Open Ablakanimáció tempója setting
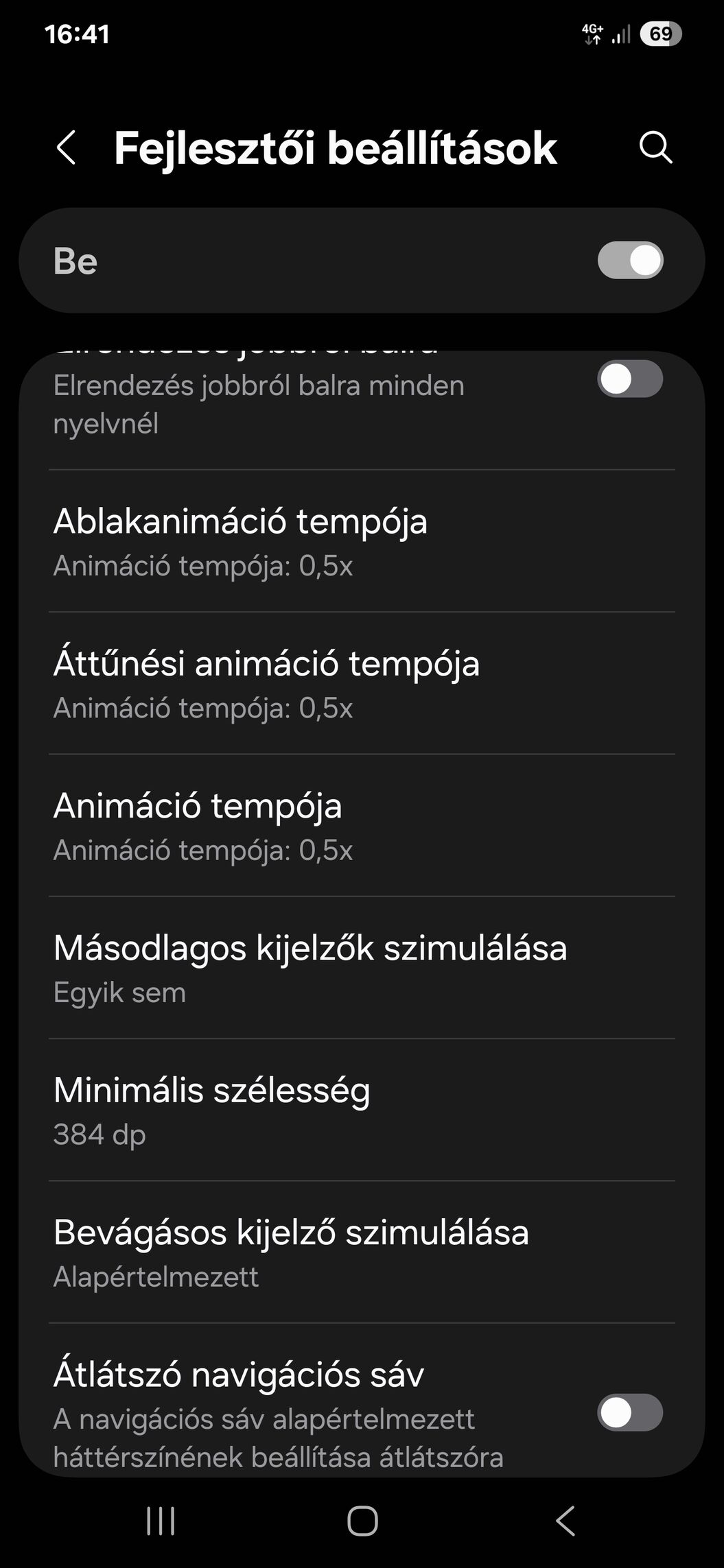 coord(362,541)
